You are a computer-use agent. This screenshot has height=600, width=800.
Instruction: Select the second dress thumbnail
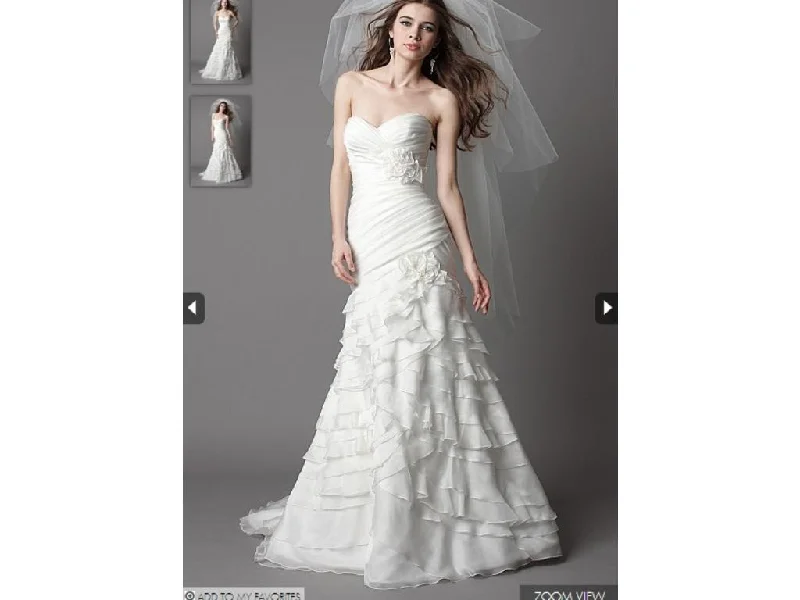click(x=221, y=141)
